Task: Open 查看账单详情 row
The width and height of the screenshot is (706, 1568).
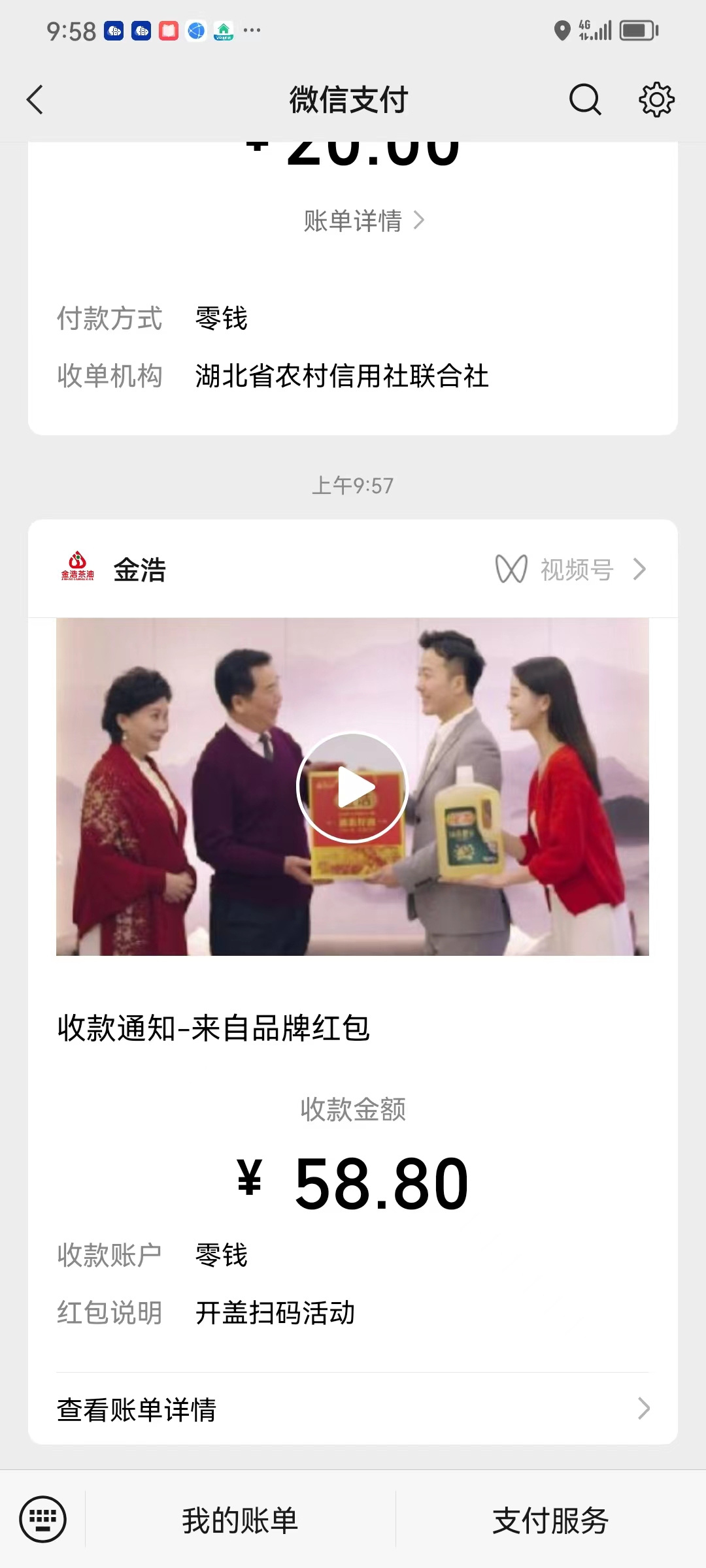Action: [353, 1409]
